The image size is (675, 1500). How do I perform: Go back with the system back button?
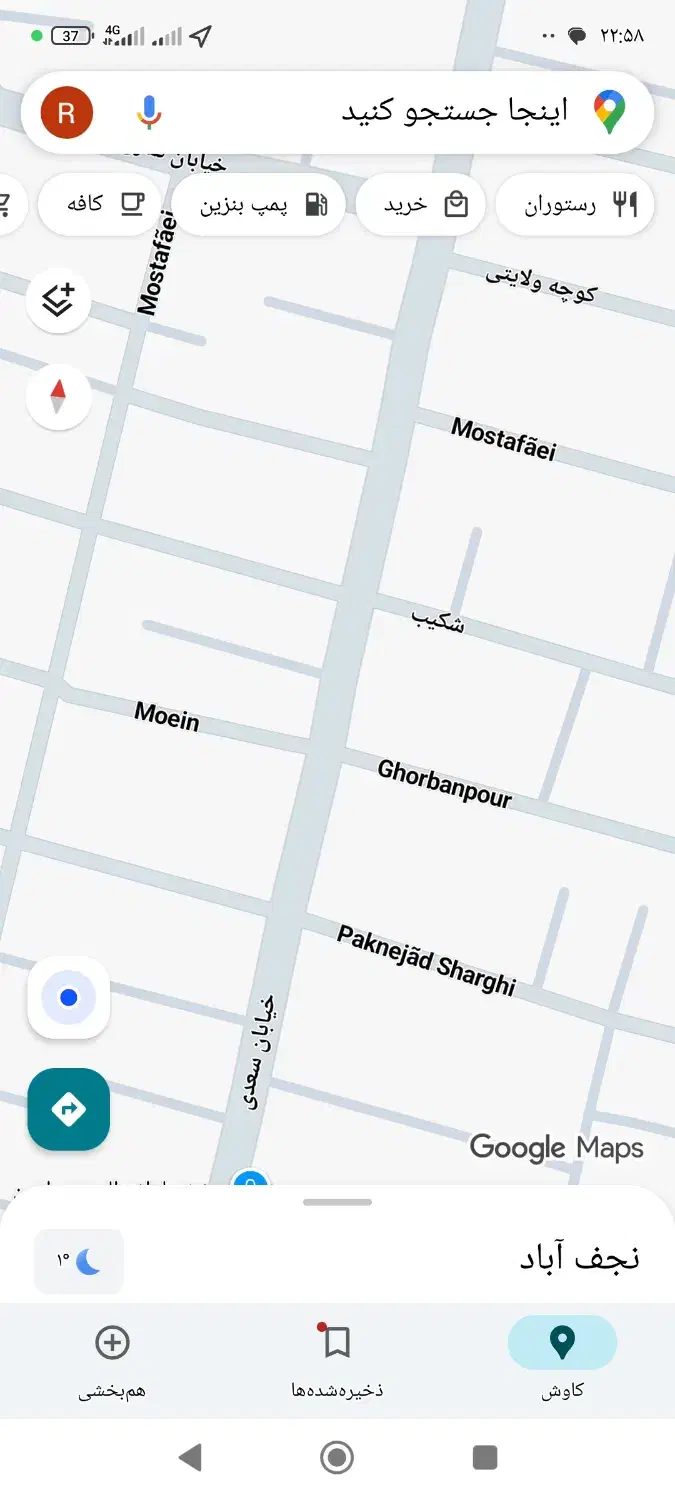click(189, 1457)
